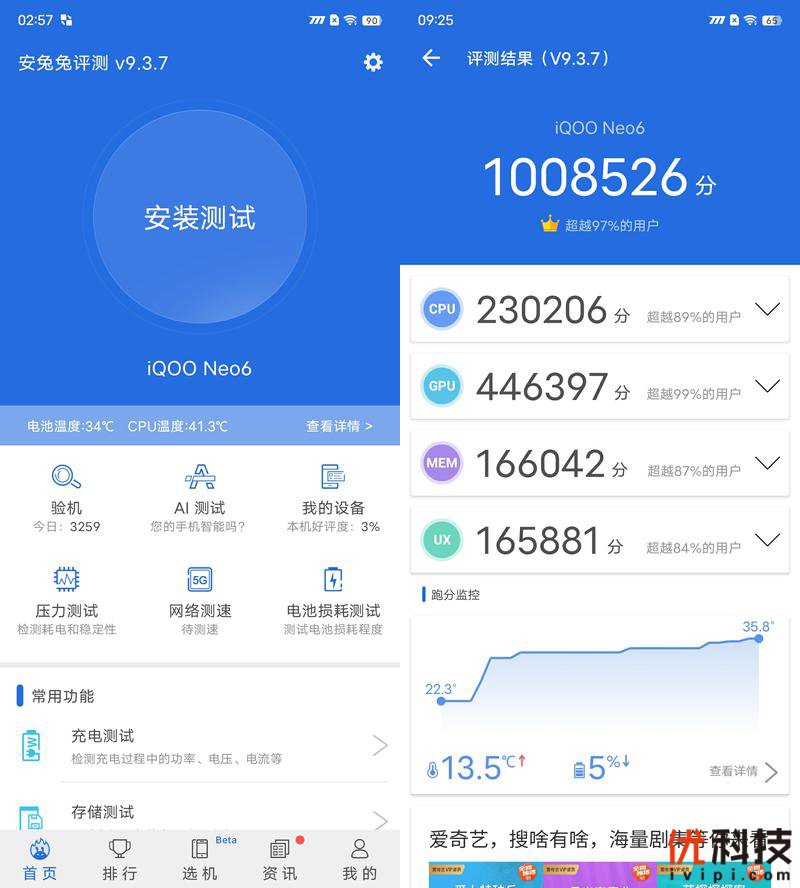Start the 压力测试 stress test
This screenshot has height=888, width=800.
[66, 599]
